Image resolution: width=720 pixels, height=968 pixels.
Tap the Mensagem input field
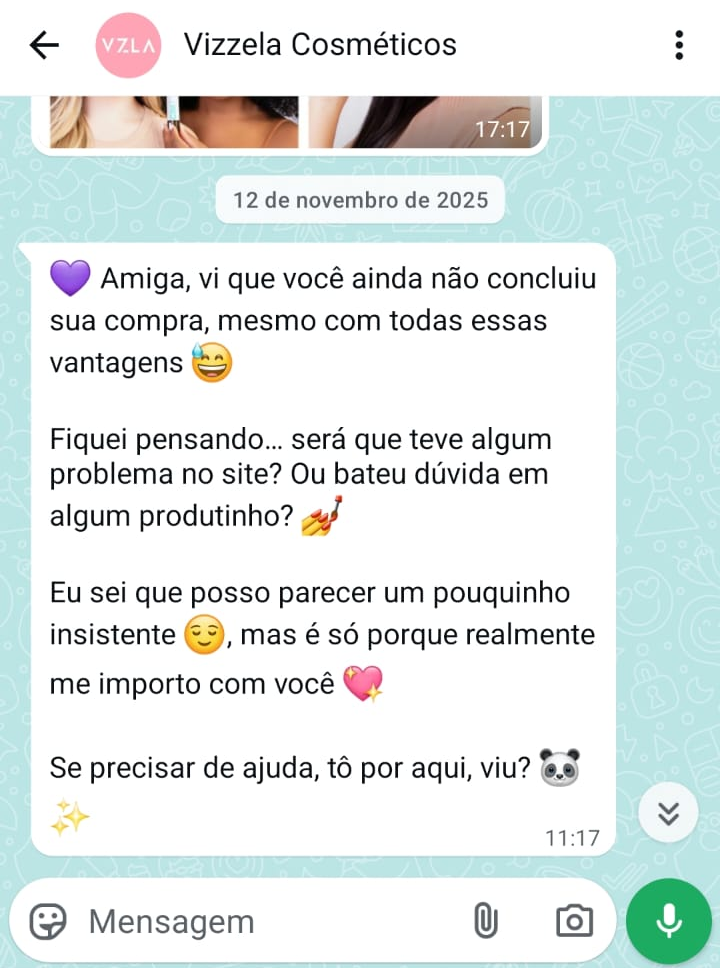[x=250, y=921]
